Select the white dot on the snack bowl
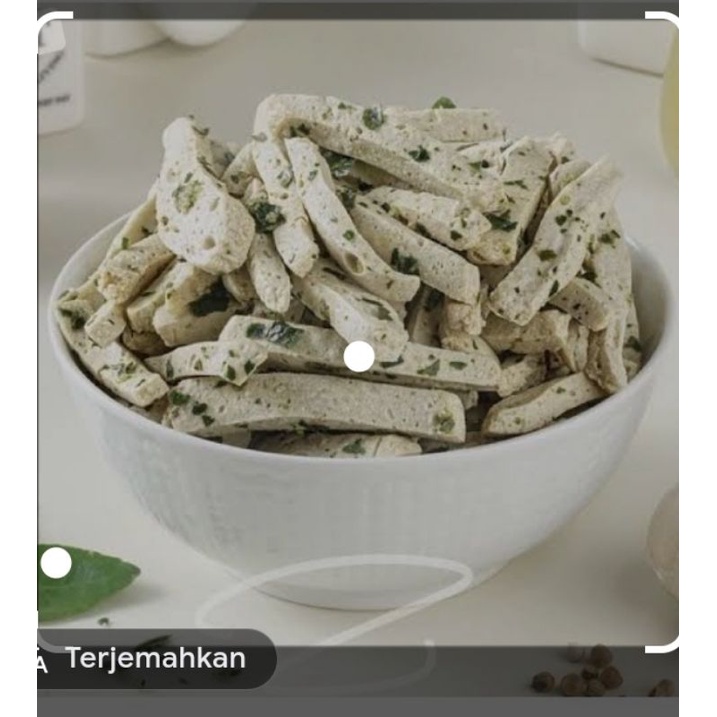 coord(359,356)
